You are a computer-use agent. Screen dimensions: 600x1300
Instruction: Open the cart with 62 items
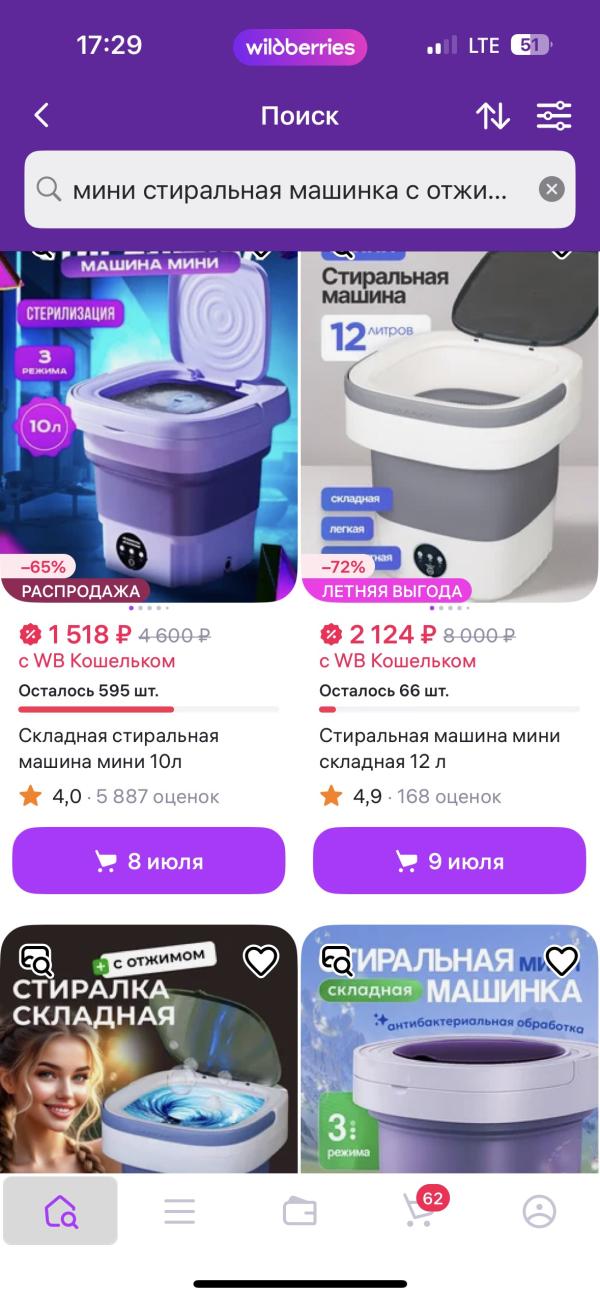click(418, 1211)
